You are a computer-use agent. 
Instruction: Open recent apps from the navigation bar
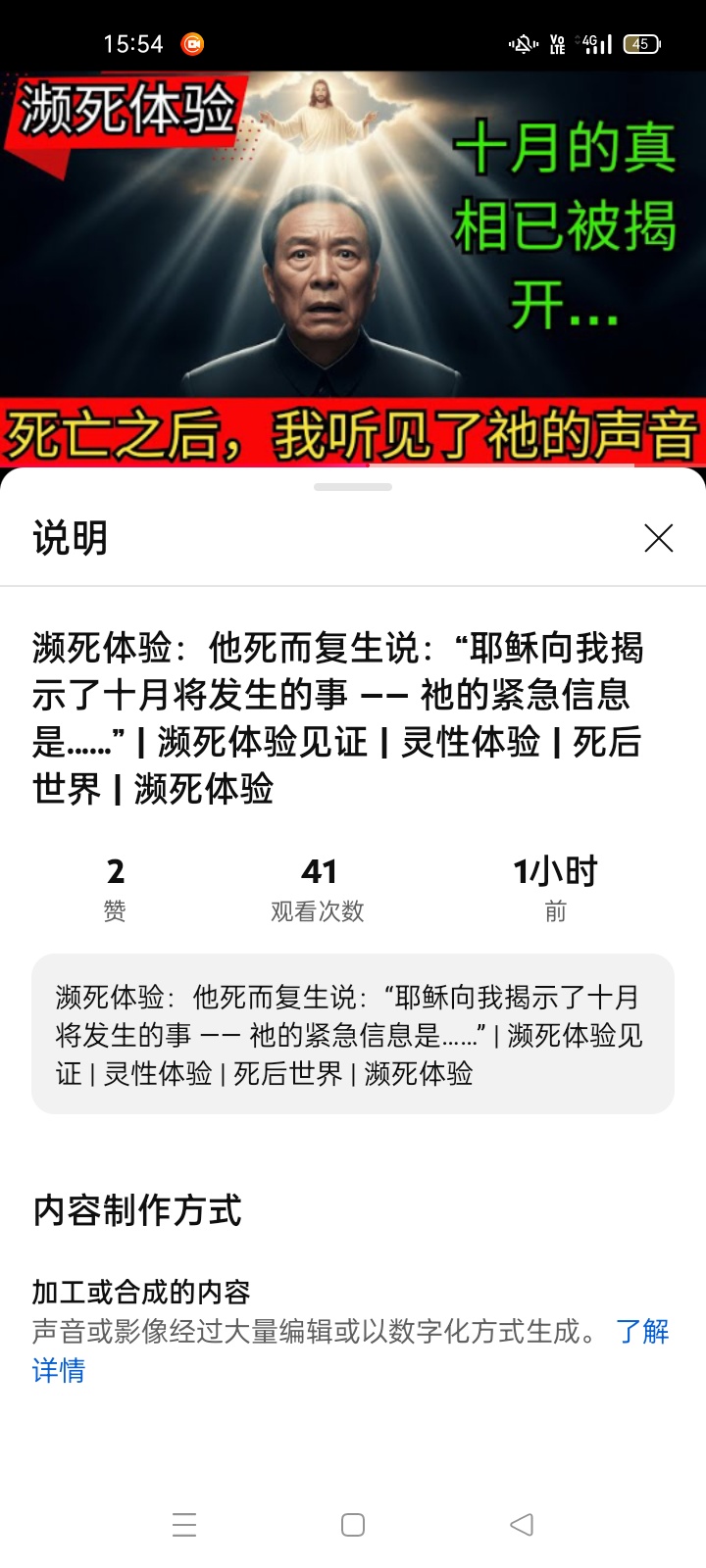[x=184, y=1524]
